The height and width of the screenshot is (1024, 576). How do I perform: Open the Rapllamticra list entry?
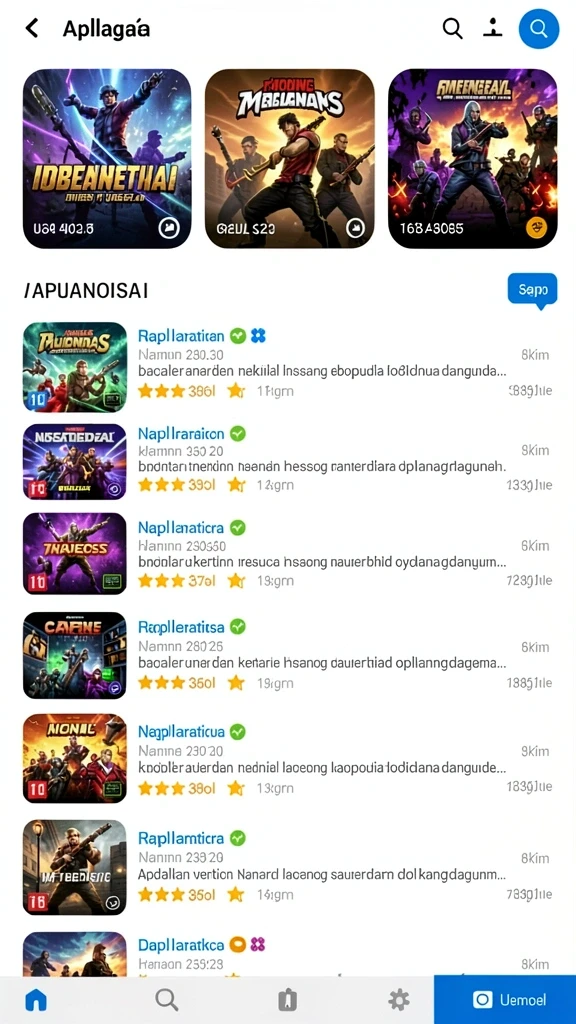point(288,867)
